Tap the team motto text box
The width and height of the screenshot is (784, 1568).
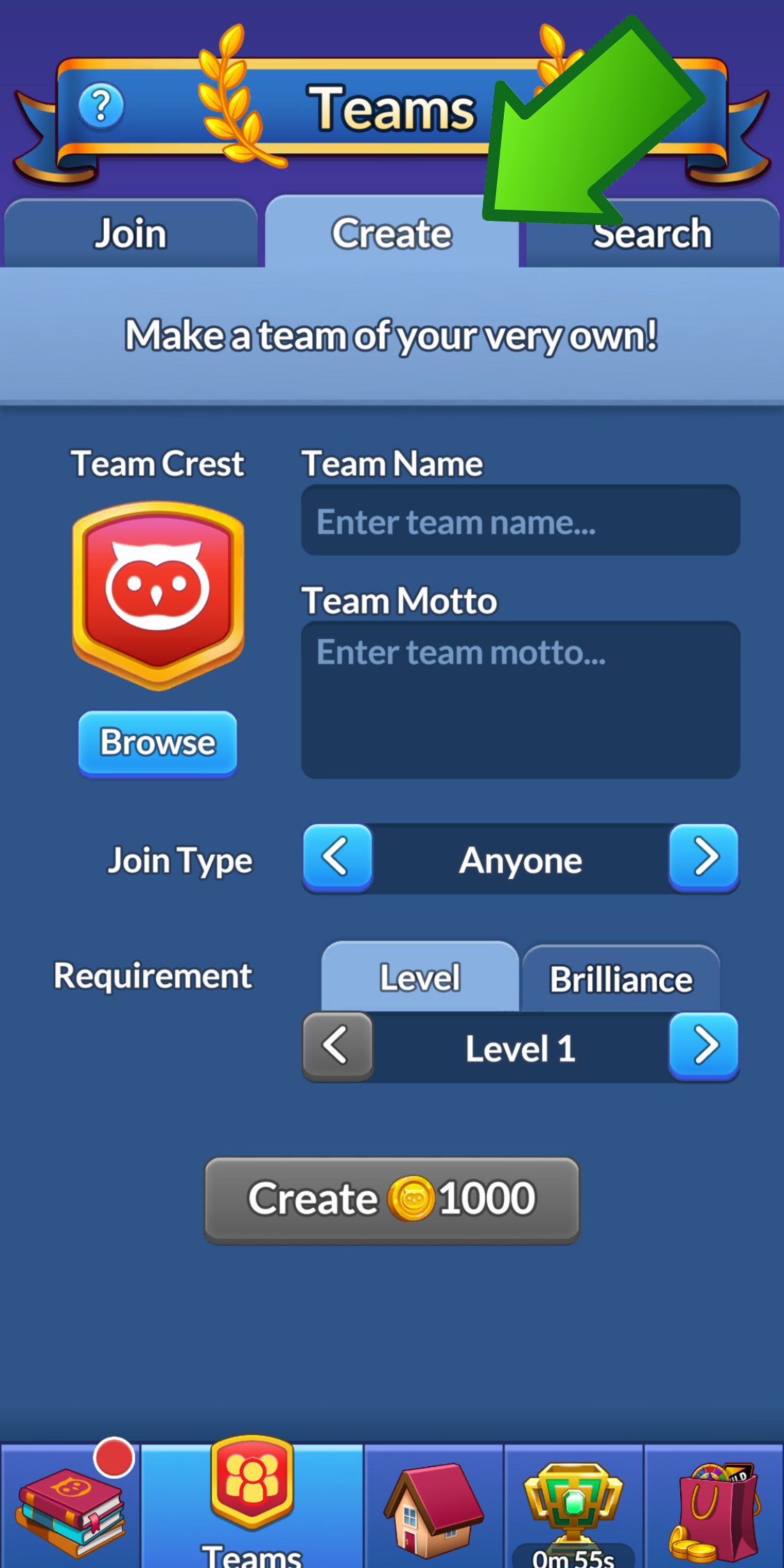pos(520,699)
